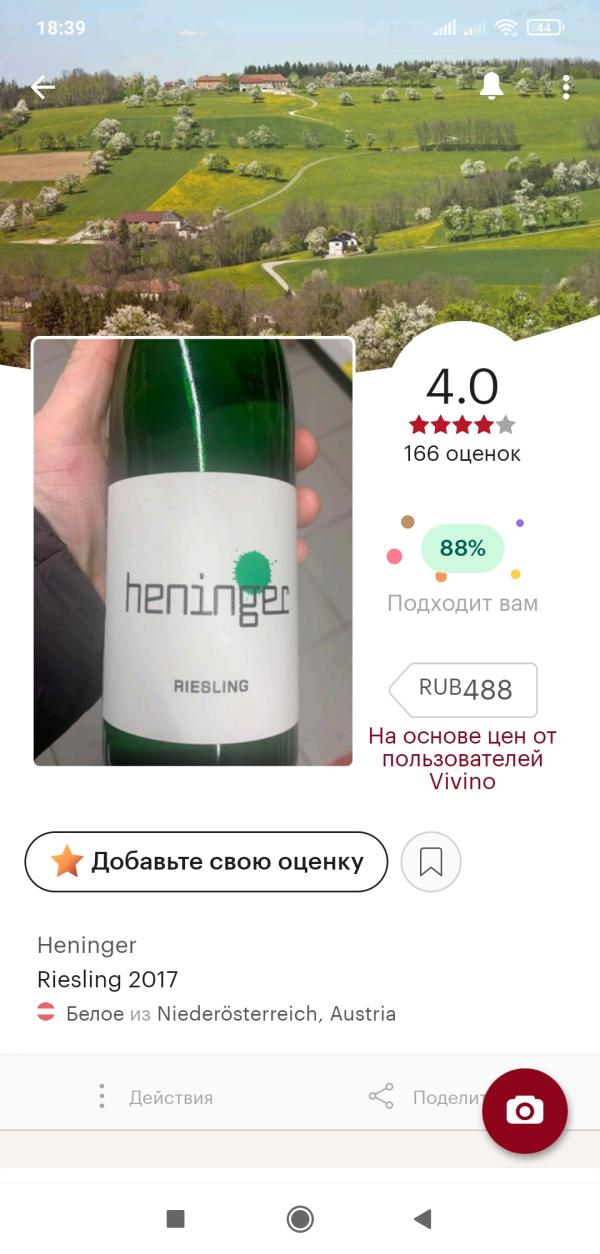The height and width of the screenshot is (1254, 600).
Task: Open the Heninger winery link
Action: tap(86, 945)
